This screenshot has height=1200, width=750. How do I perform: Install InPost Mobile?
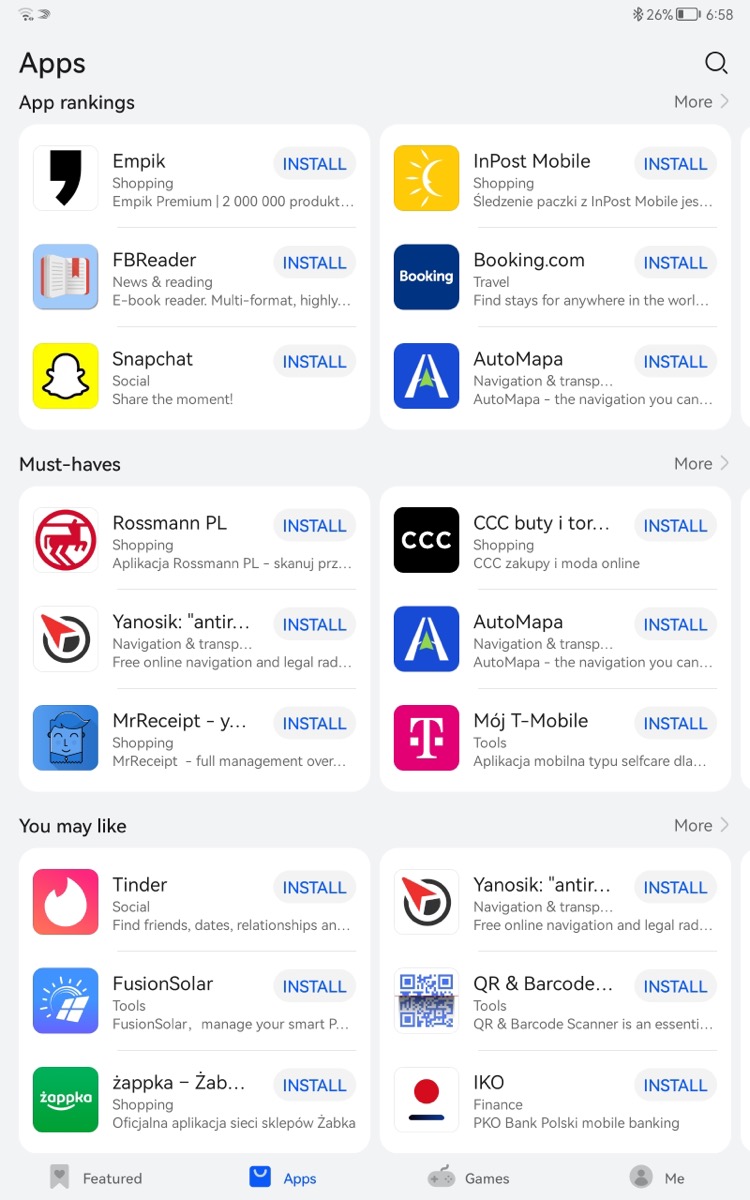coord(675,164)
